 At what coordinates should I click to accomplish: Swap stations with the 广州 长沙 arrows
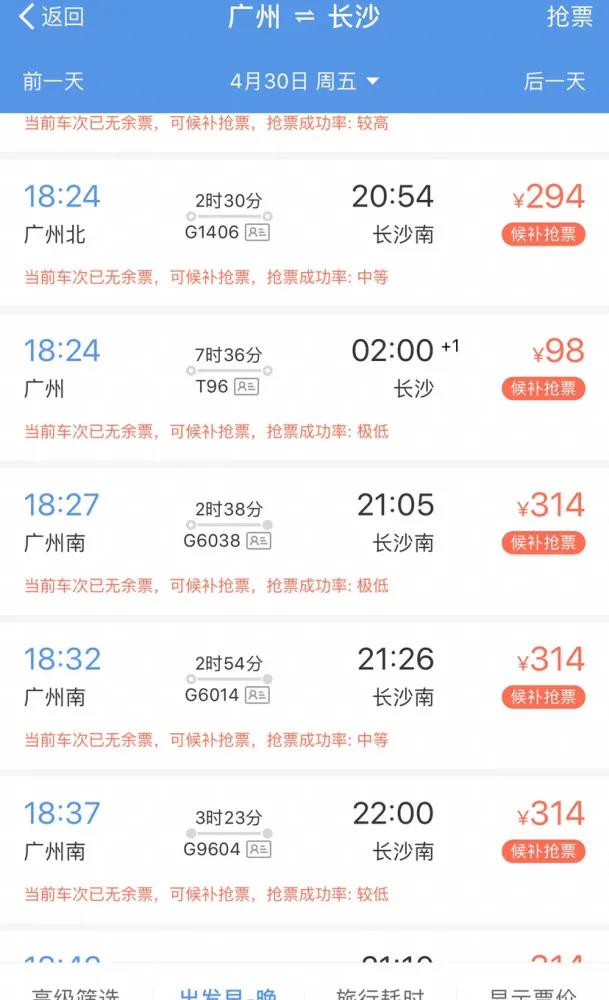tap(304, 17)
